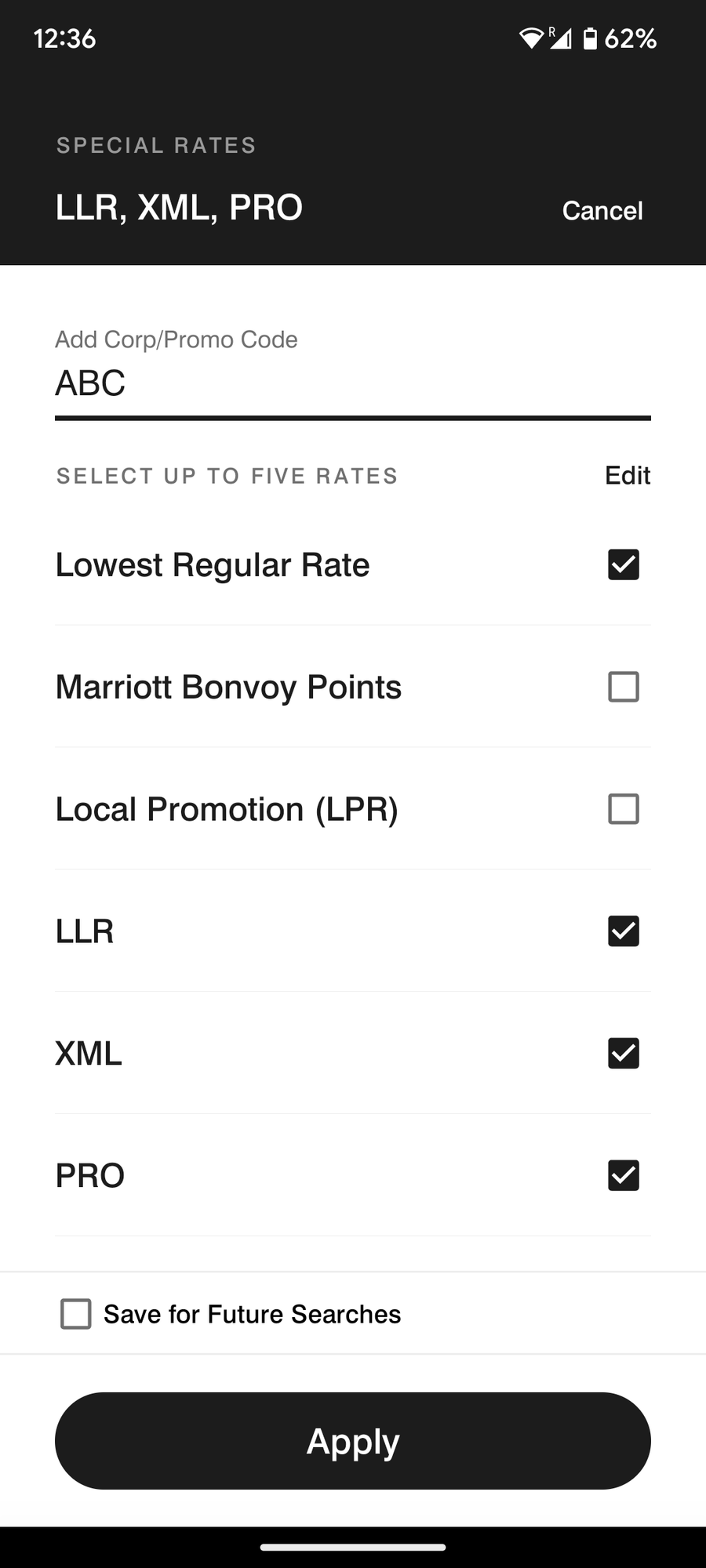The width and height of the screenshot is (706, 1568).
Task: Tap the SPECIAL RATES label
Action: click(155, 145)
